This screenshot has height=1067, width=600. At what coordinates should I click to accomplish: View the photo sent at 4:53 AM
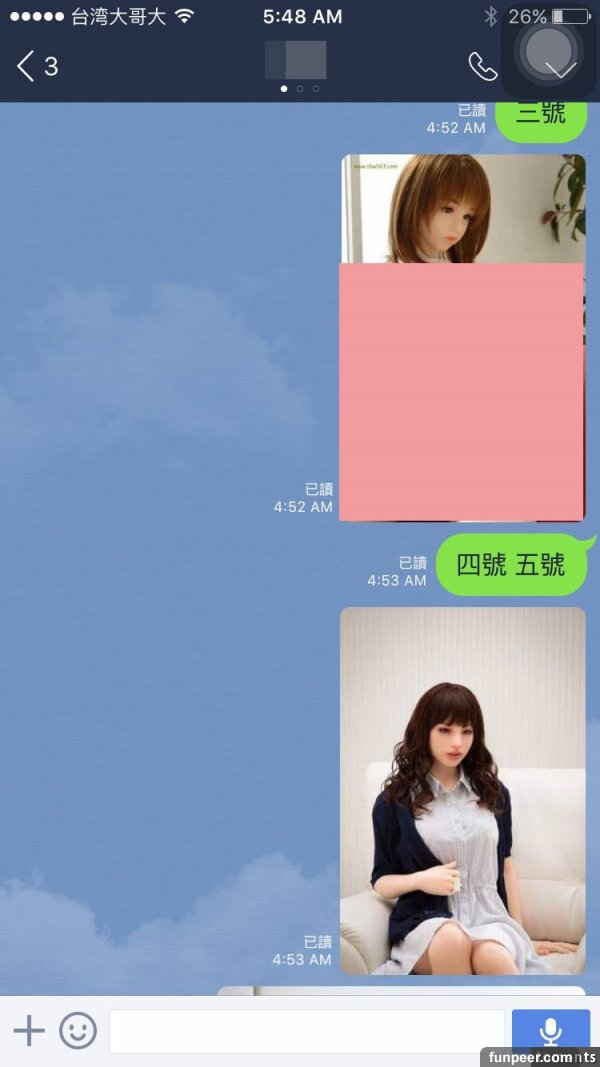(x=462, y=790)
